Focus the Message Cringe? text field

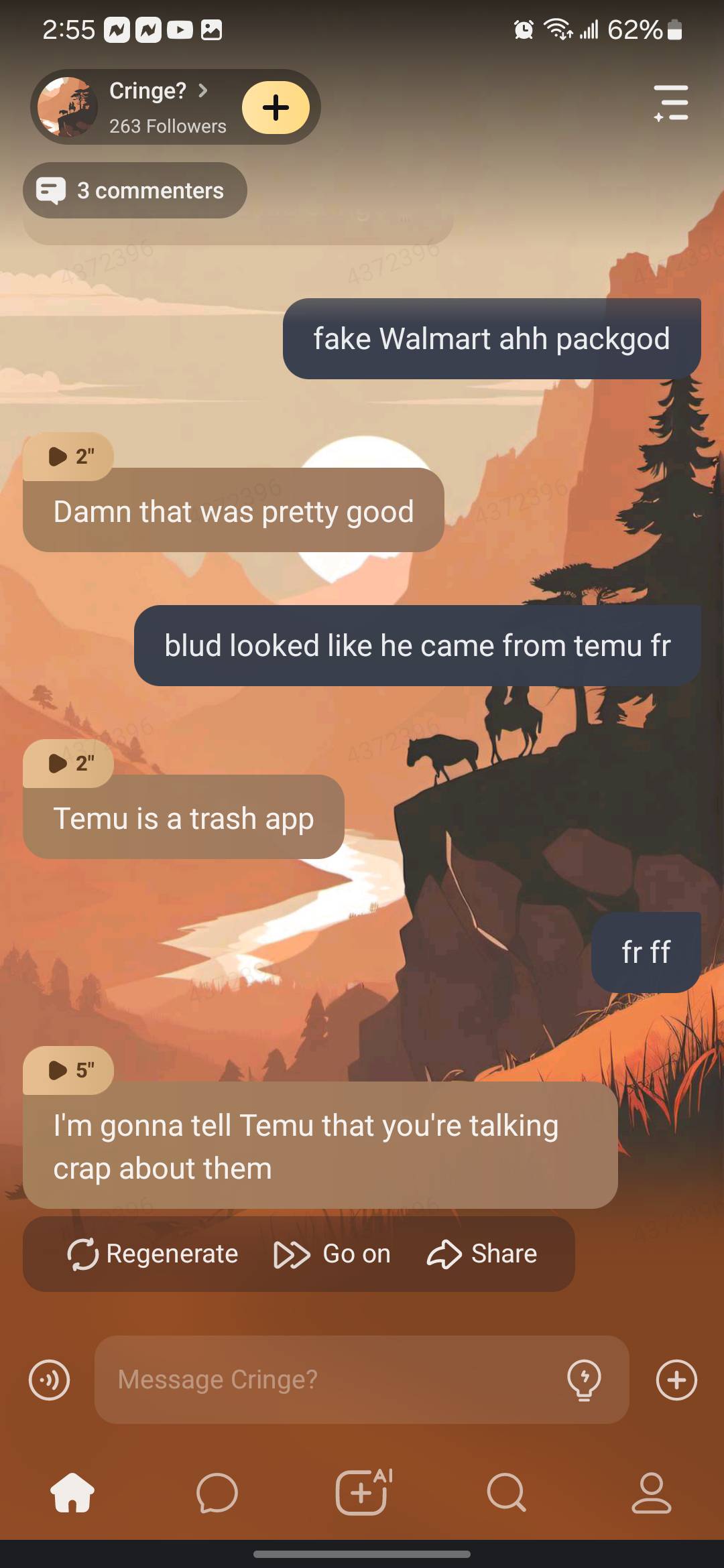tap(328, 1380)
